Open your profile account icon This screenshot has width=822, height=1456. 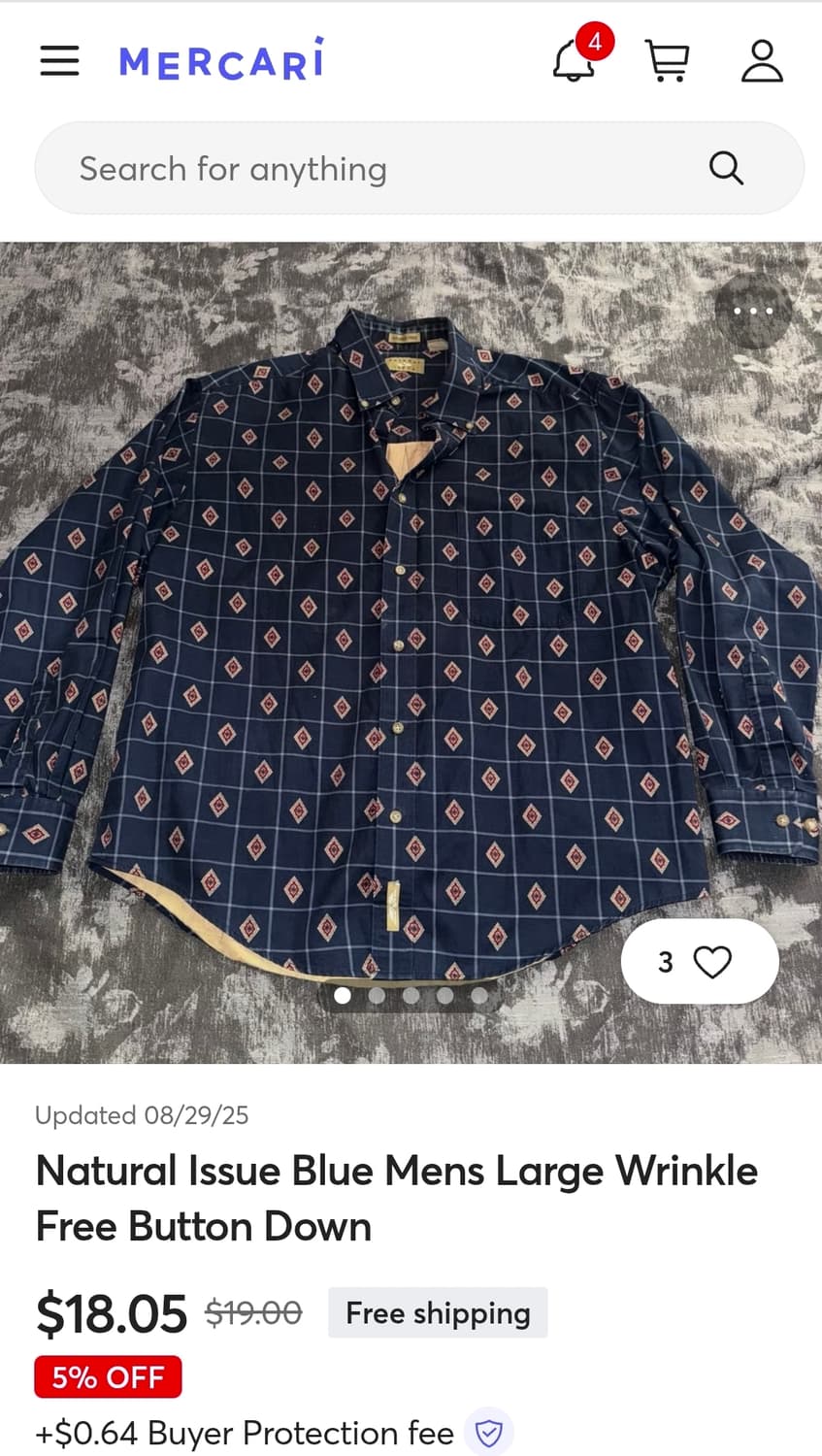pyautogui.click(x=763, y=60)
